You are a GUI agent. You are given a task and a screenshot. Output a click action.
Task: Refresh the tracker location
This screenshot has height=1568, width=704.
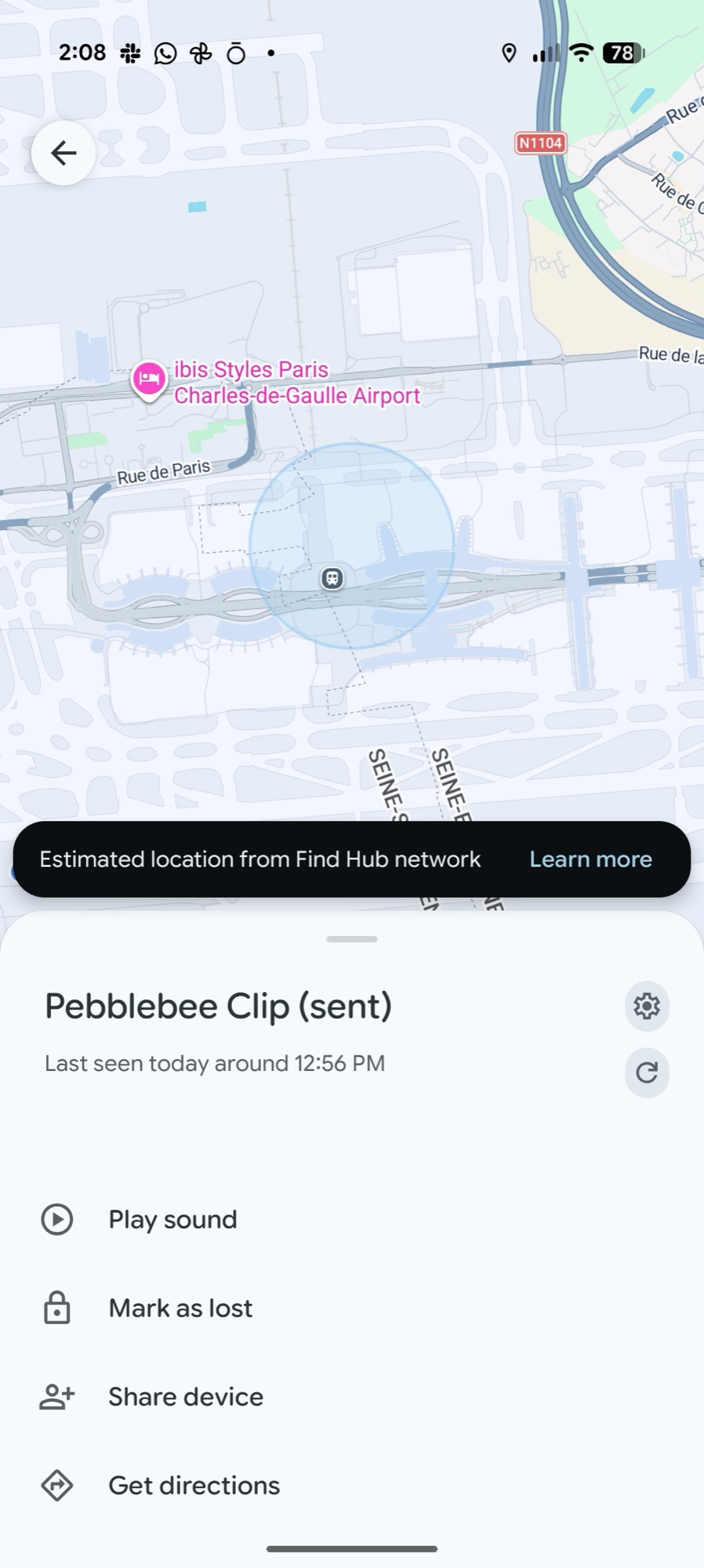(x=647, y=1073)
